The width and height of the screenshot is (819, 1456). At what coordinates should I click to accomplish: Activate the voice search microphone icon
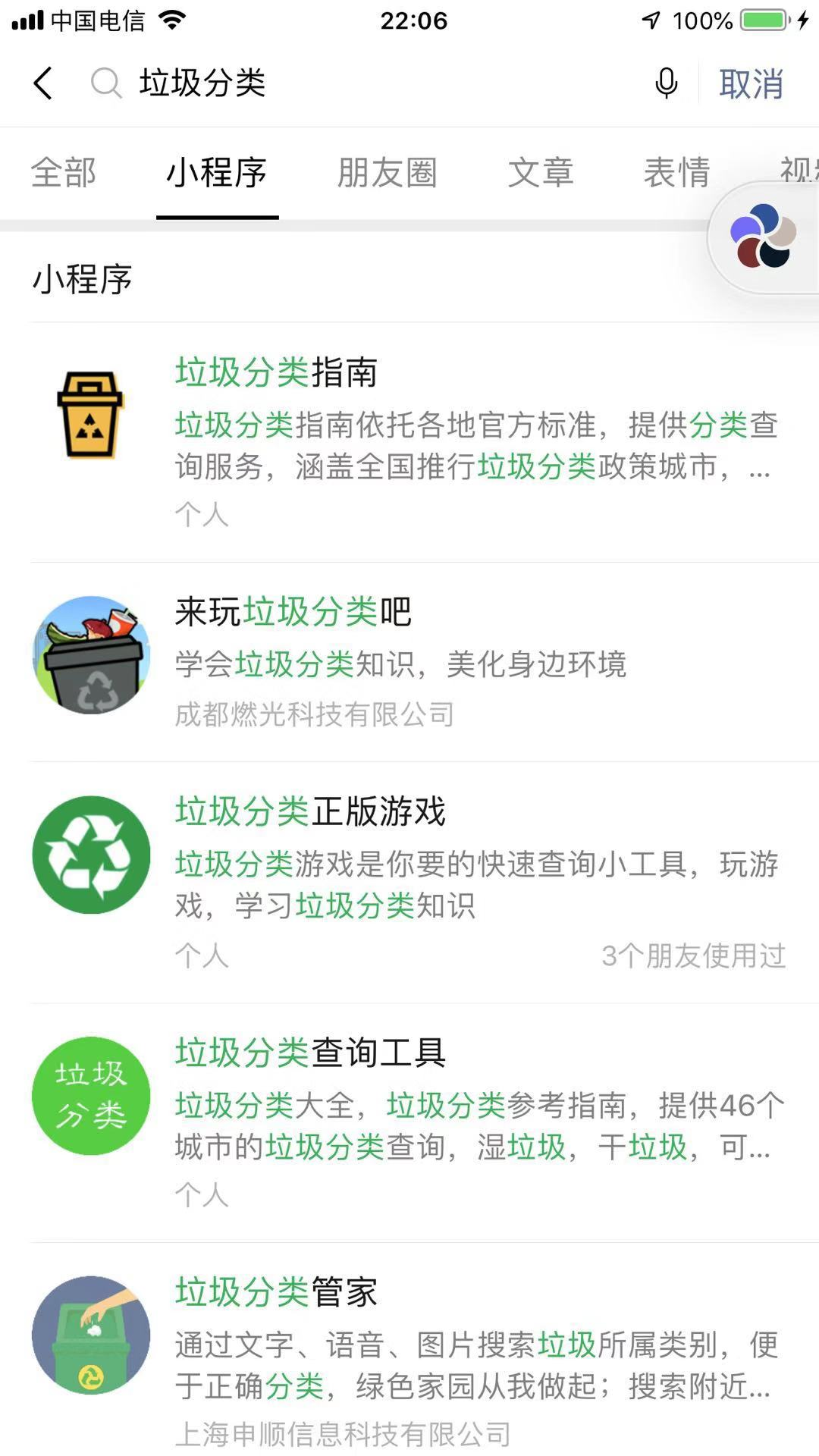(665, 83)
